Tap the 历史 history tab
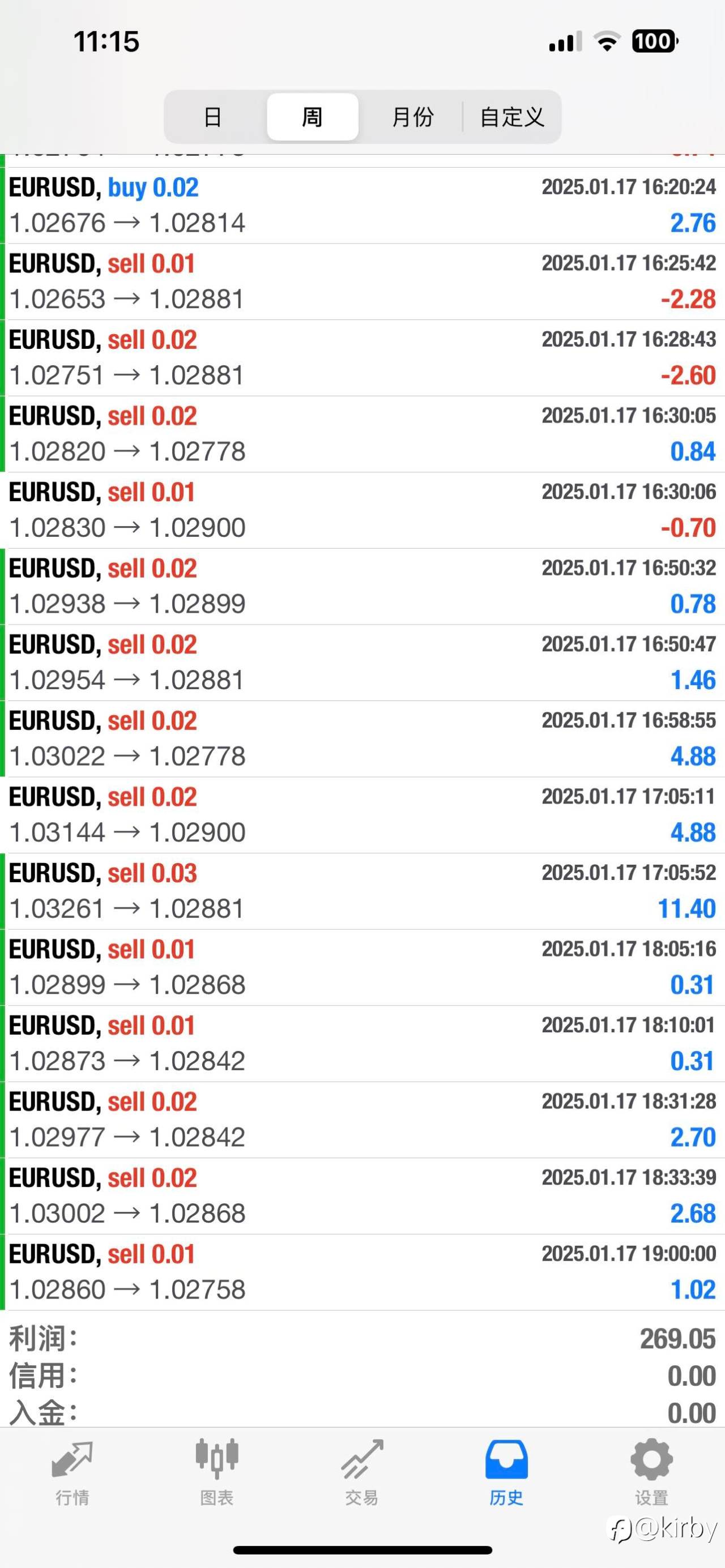The width and height of the screenshot is (725, 1568). 506,1471
